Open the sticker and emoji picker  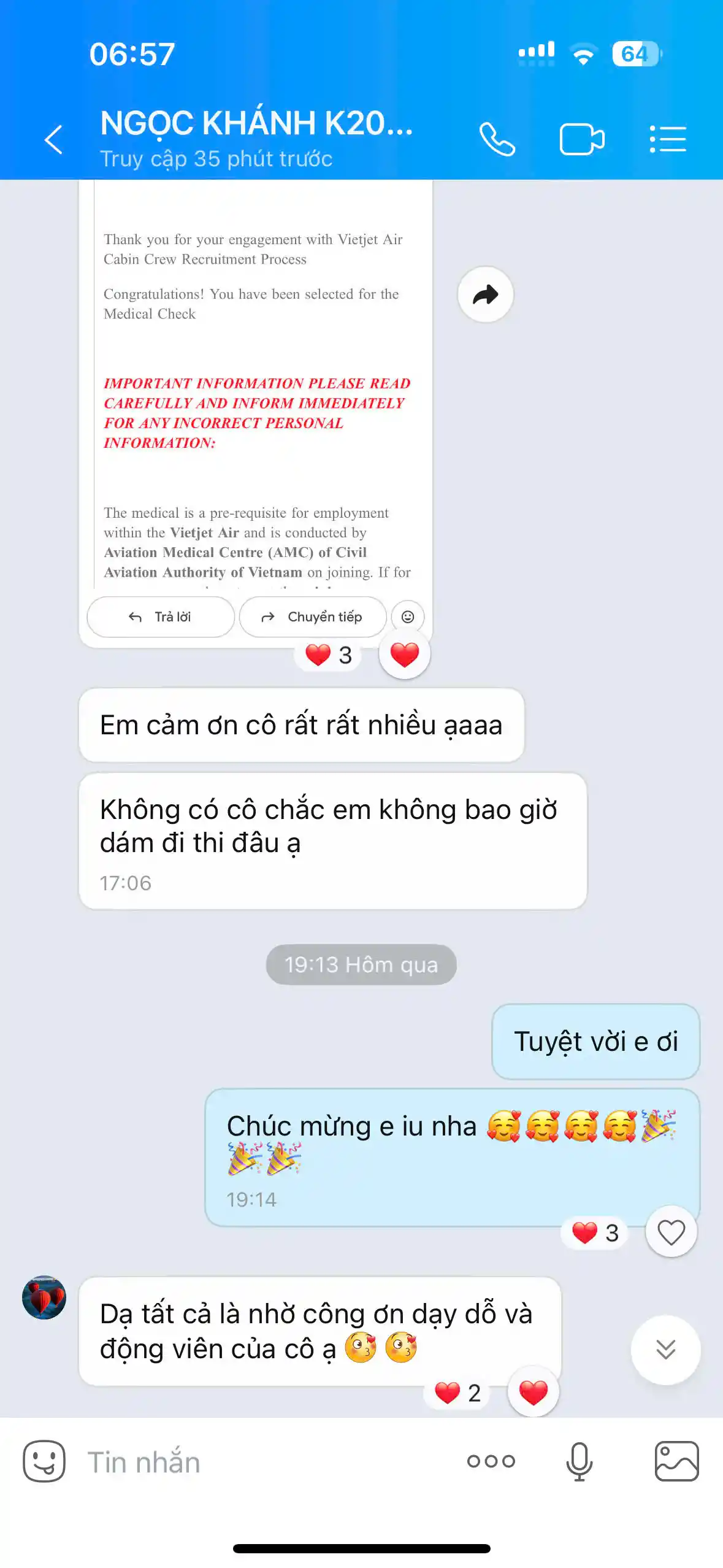[x=44, y=1461]
